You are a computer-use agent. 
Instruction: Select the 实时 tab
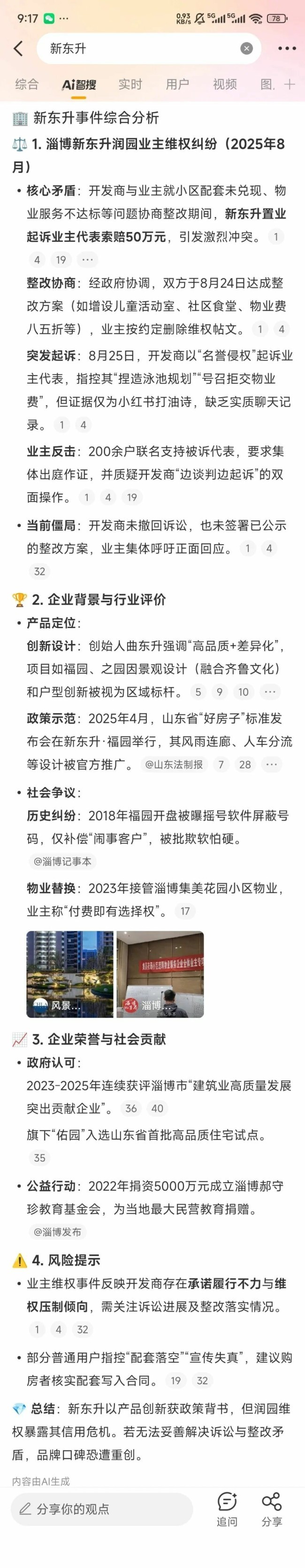130,84
